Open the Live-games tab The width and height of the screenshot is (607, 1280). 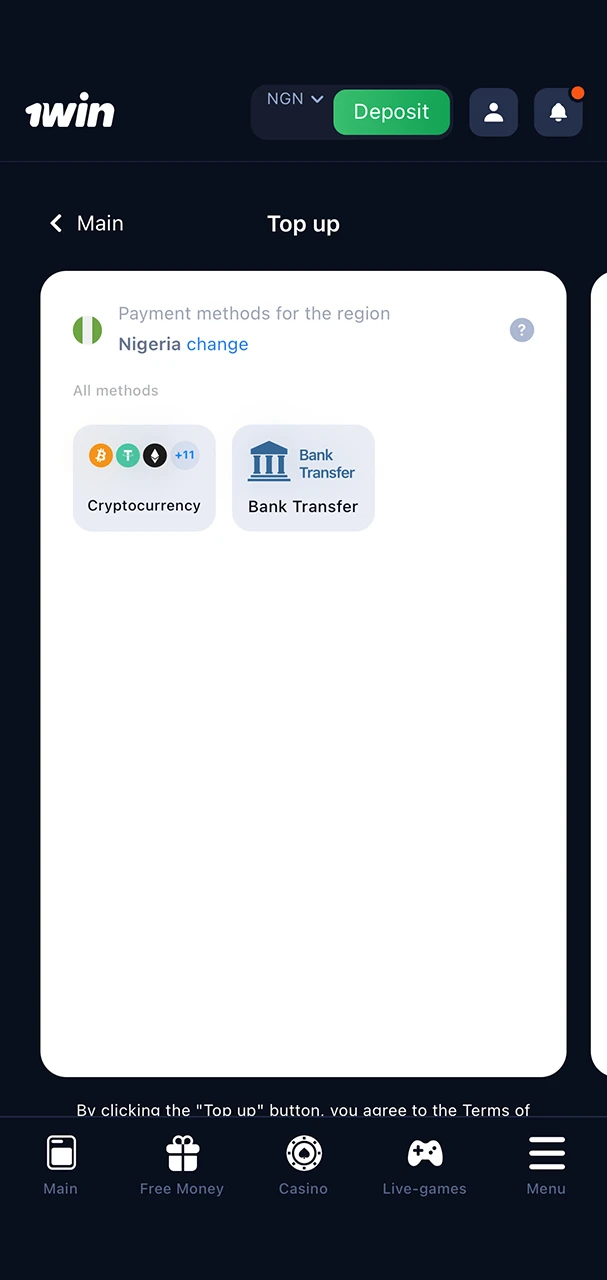click(424, 1166)
